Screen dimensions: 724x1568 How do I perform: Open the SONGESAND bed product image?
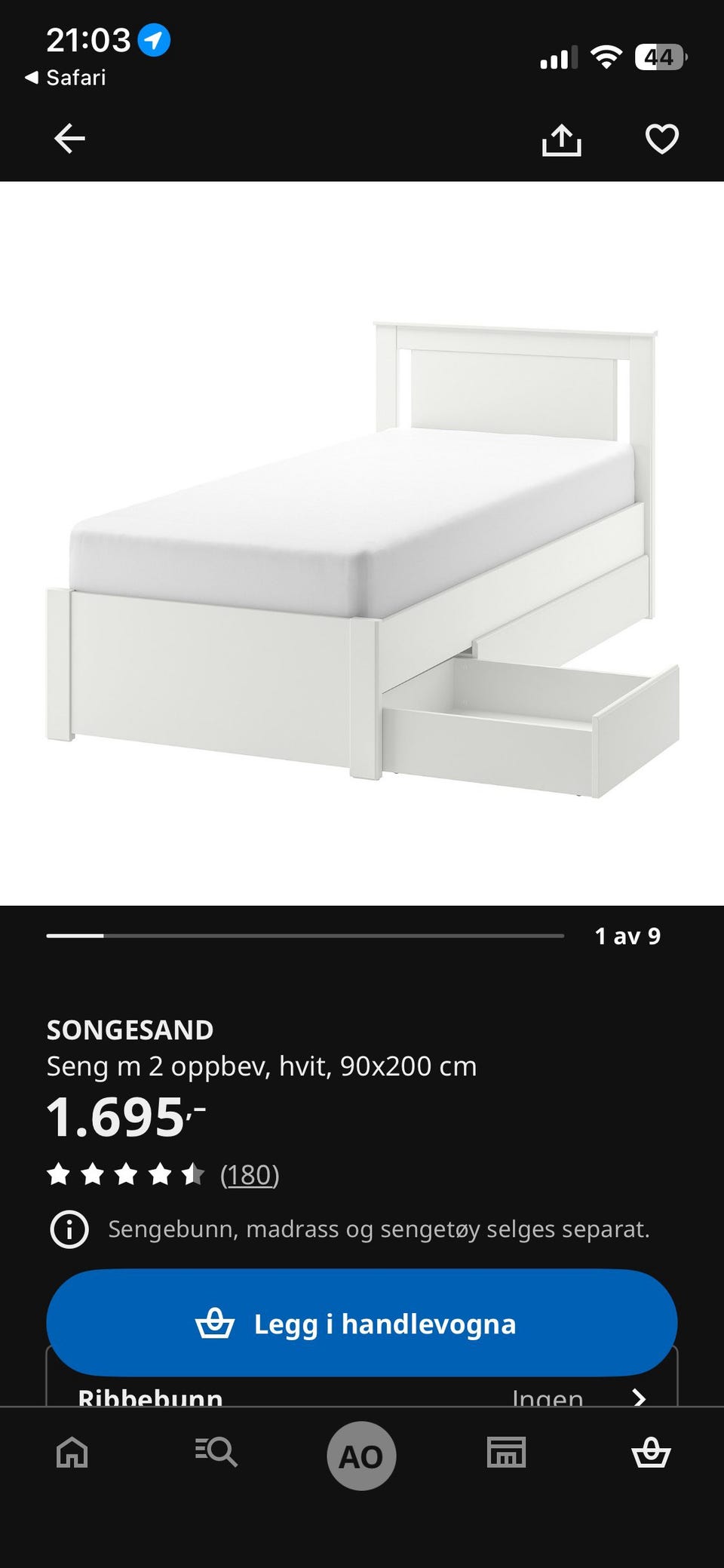(362, 543)
